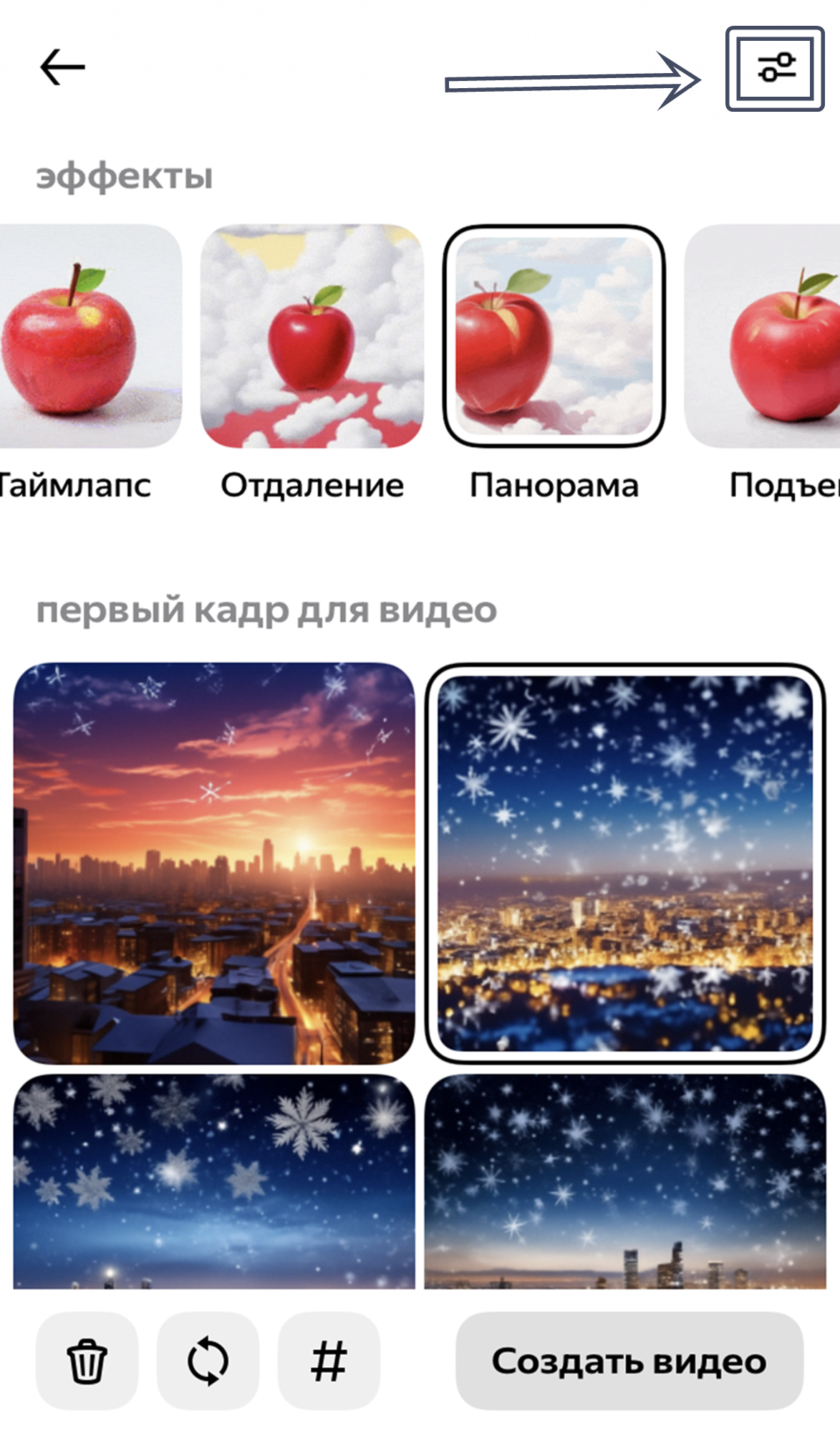Regenerate frames with the refresh icon
The width and height of the screenshot is (840, 1433).
click(208, 1361)
